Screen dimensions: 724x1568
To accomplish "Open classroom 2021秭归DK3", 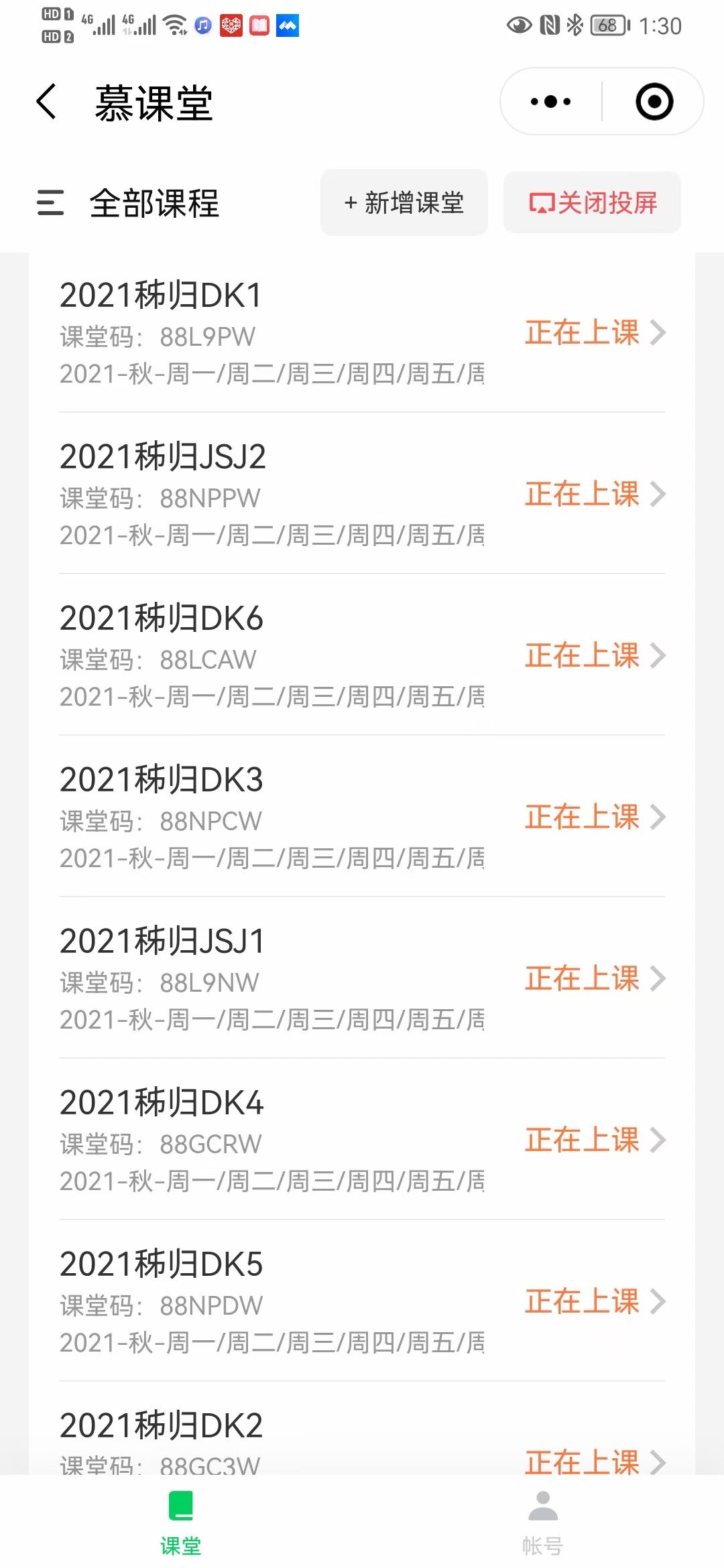I will click(x=362, y=818).
